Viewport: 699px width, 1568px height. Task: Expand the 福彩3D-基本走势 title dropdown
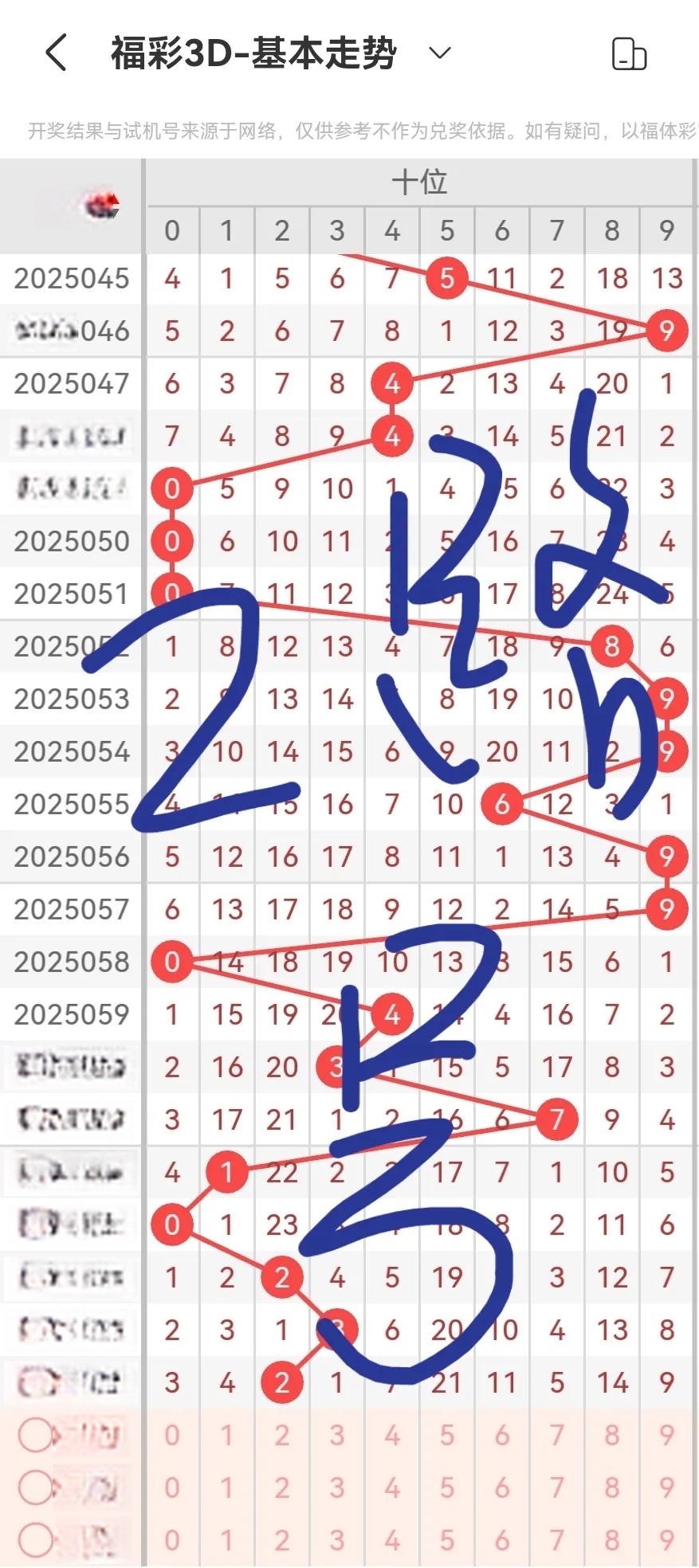[x=440, y=53]
